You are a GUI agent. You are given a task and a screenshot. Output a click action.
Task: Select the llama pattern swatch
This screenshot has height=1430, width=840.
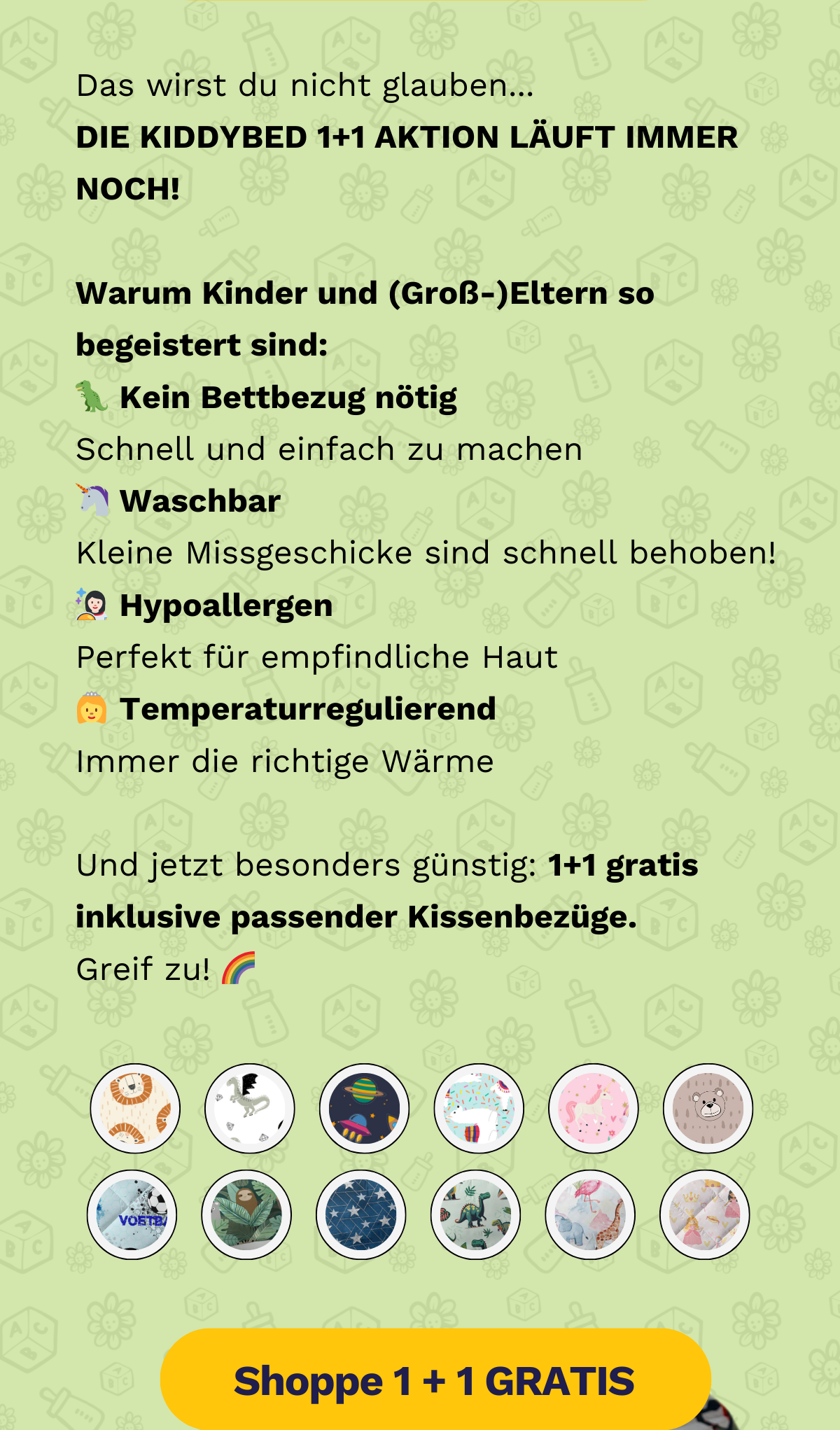[x=479, y=1108]
